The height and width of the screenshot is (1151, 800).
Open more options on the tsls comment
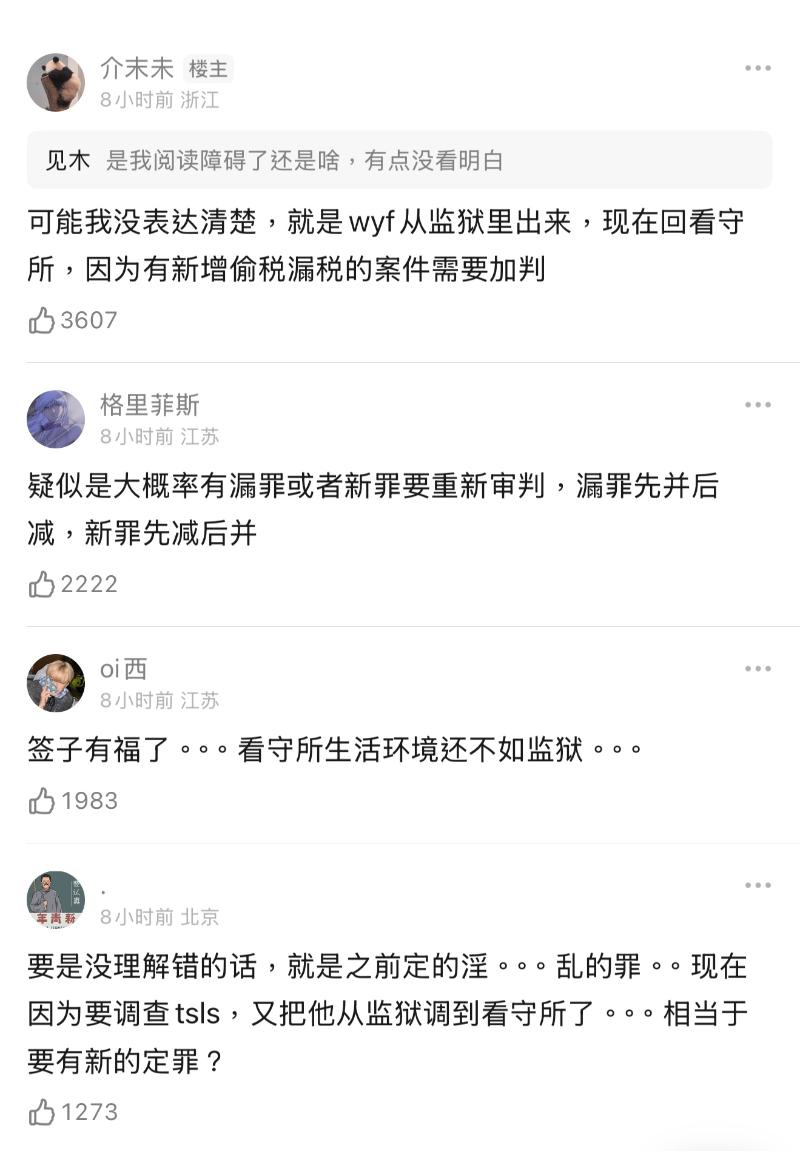758,885
